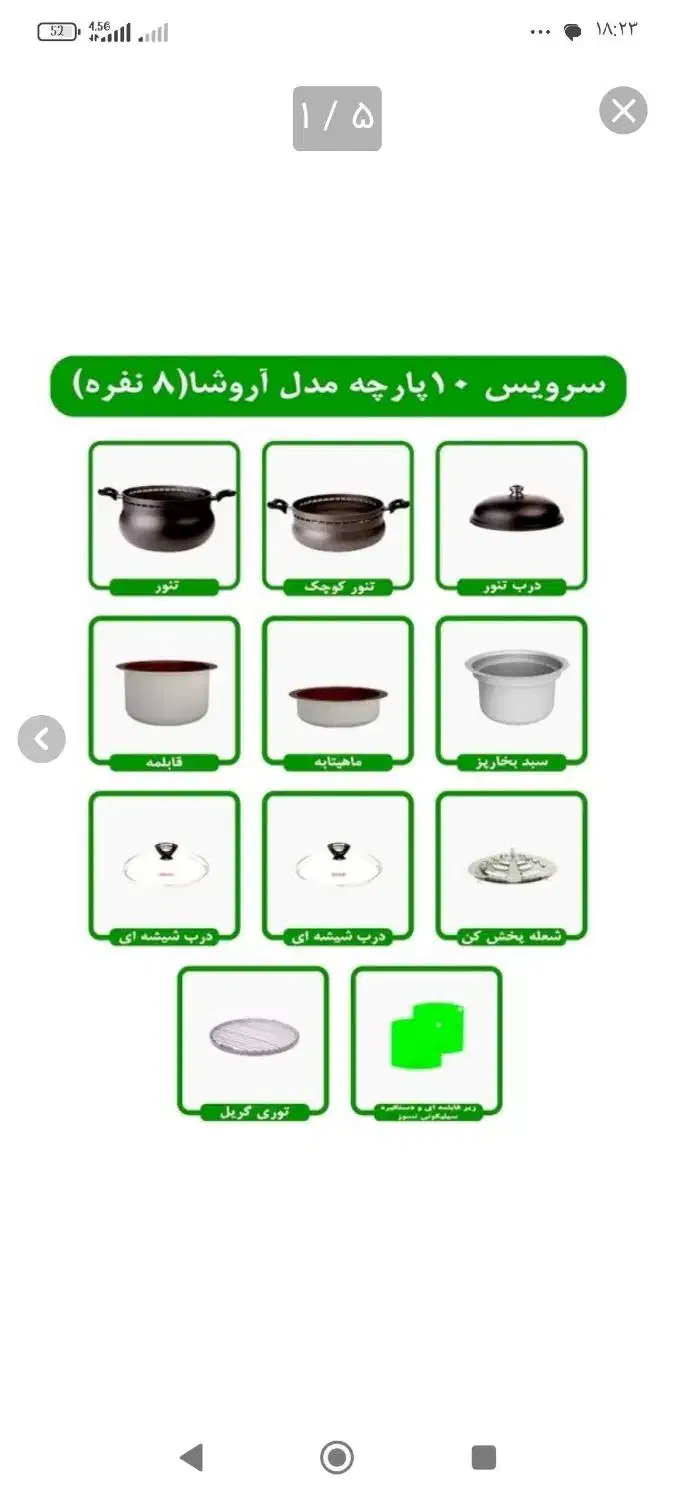This screenshot has height=1500, width=675.
Task: Go to the next image with arrow
Action: tap(41, 739)
